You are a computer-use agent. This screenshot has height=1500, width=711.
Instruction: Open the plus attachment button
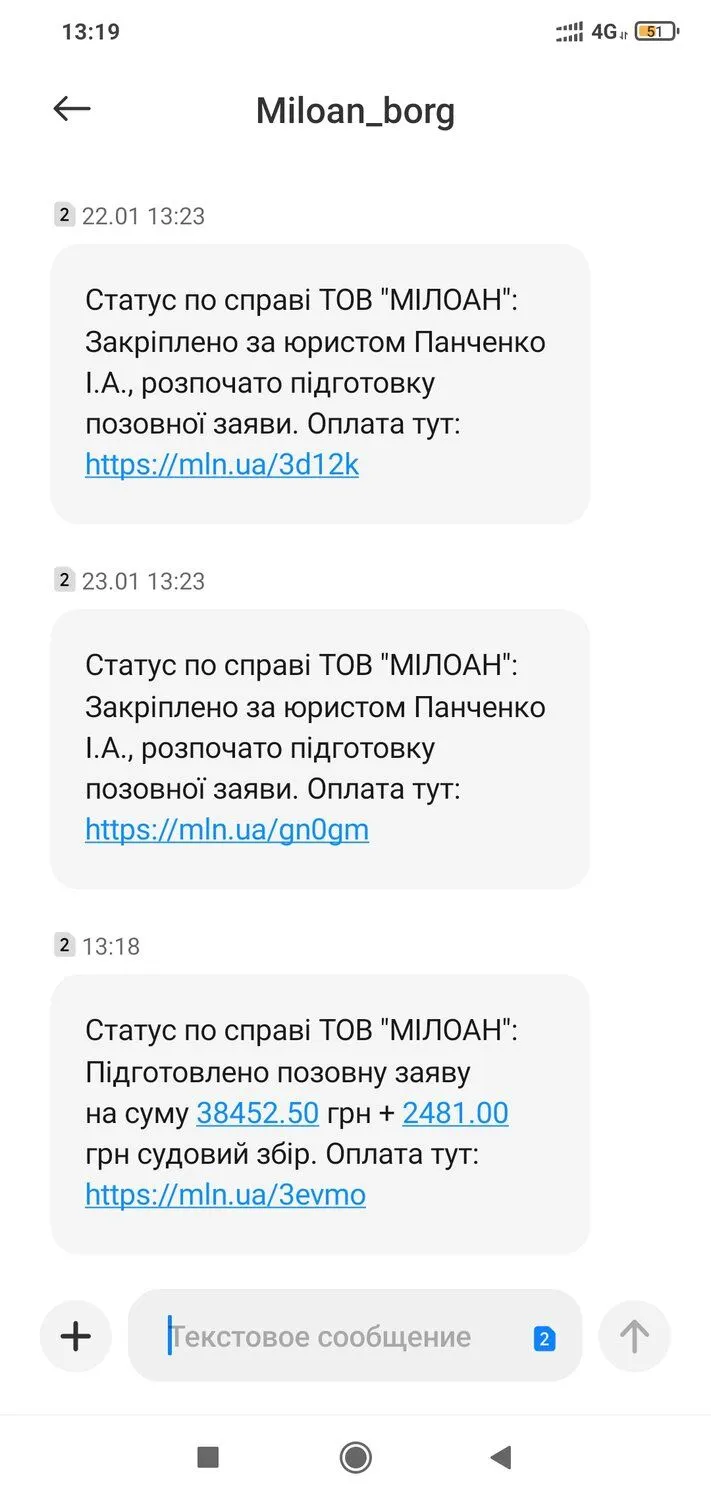click(76, 1336)
